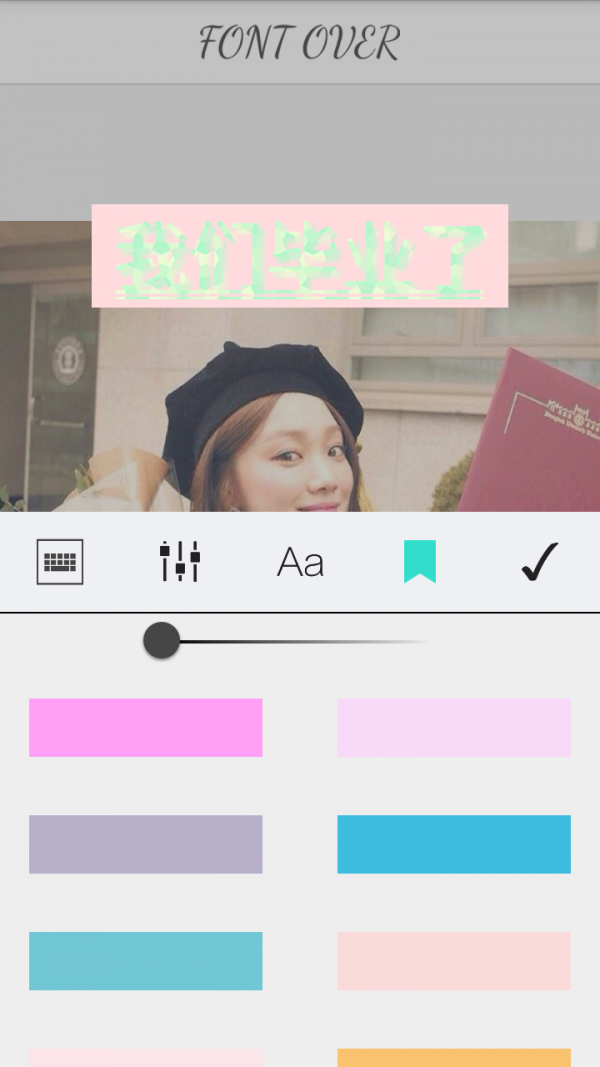Choose the grayish purple color swatch
This screenshot has height=1067, width=600.
coord(146,844)
